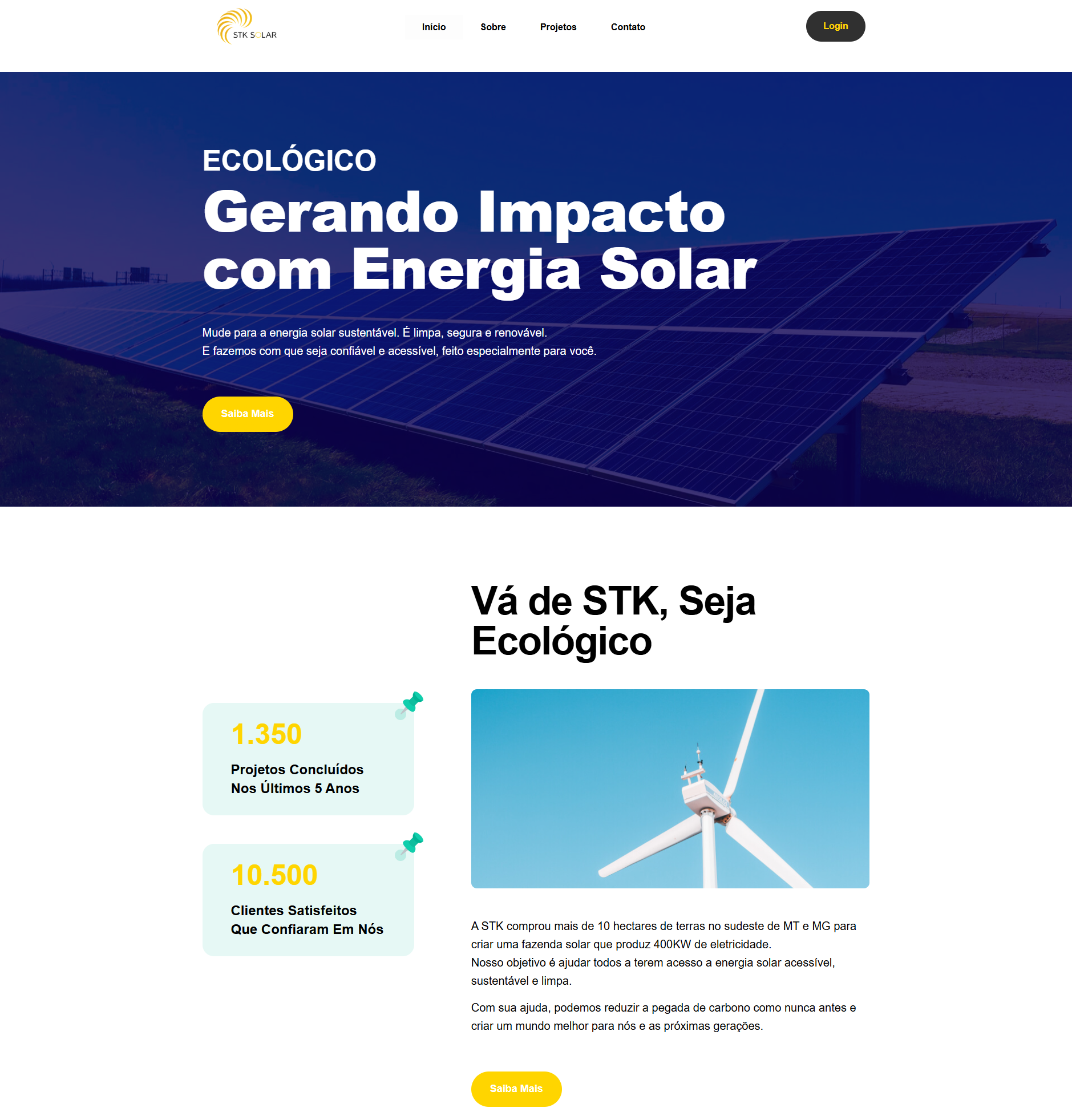1072x1120 pixels.
Task: Click the dark Login button
Action: click(835, 26)
